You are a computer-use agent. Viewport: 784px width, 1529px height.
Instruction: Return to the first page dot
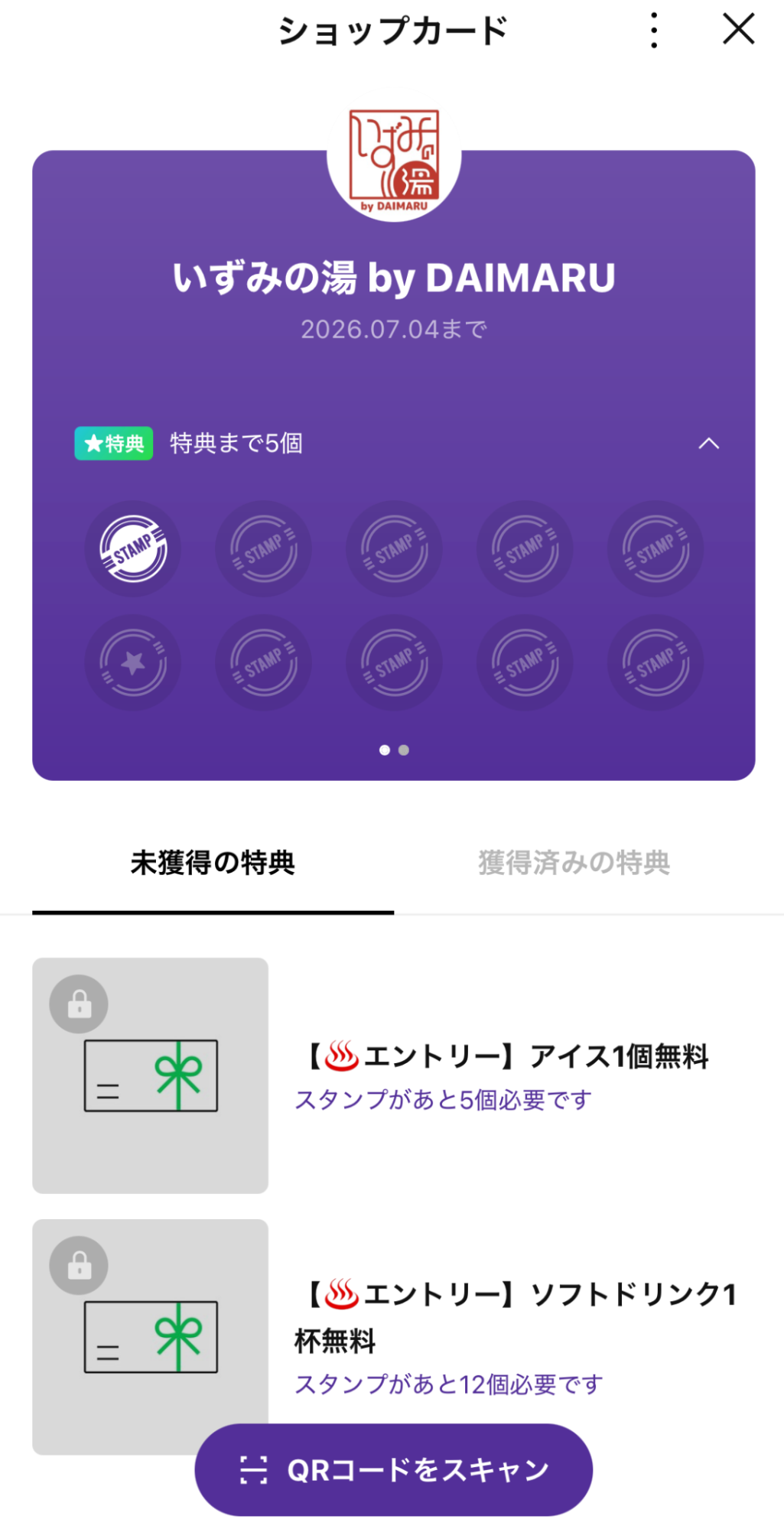384,750
